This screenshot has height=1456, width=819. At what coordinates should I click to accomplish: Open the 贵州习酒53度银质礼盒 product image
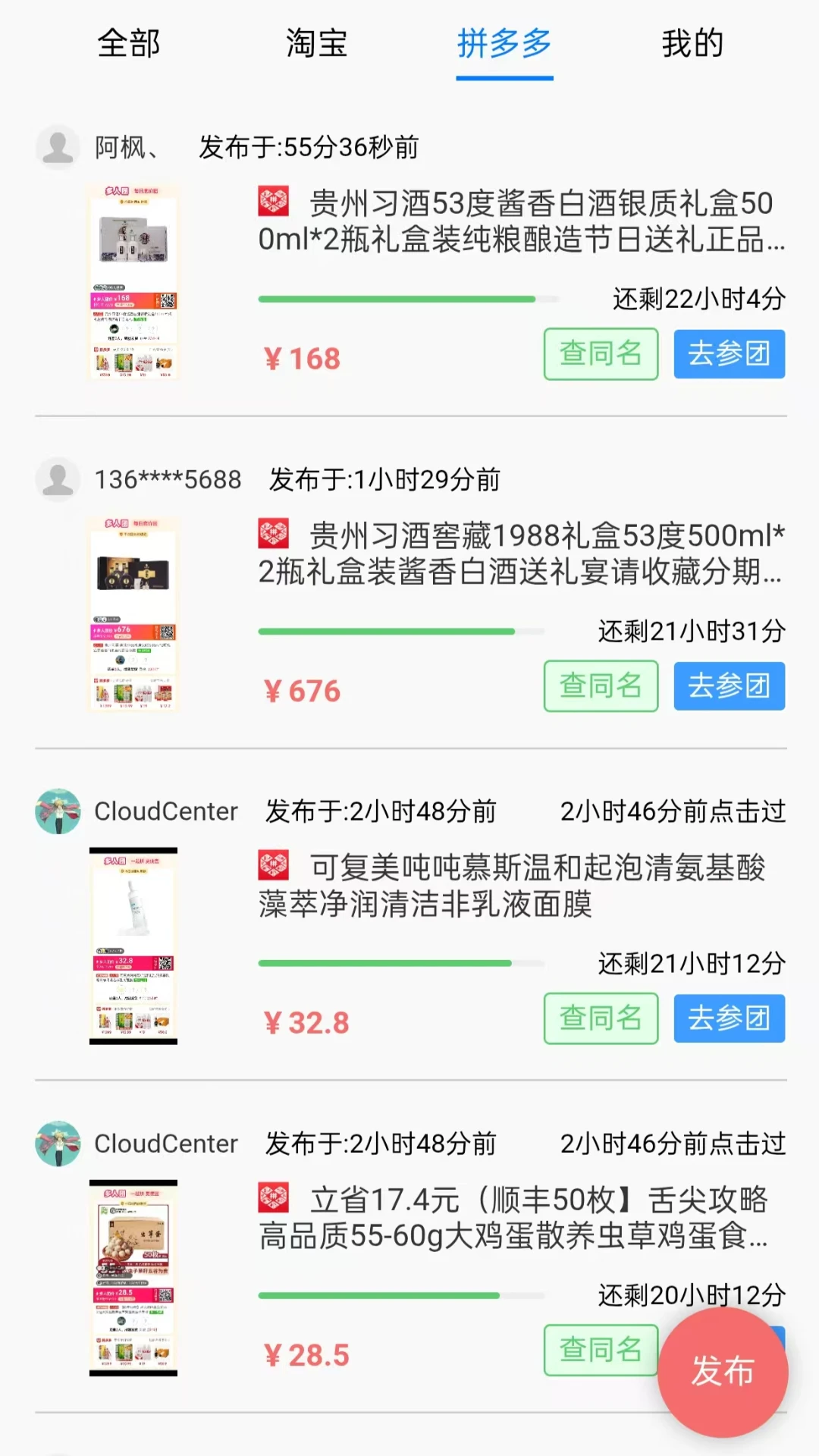point(133,281)
